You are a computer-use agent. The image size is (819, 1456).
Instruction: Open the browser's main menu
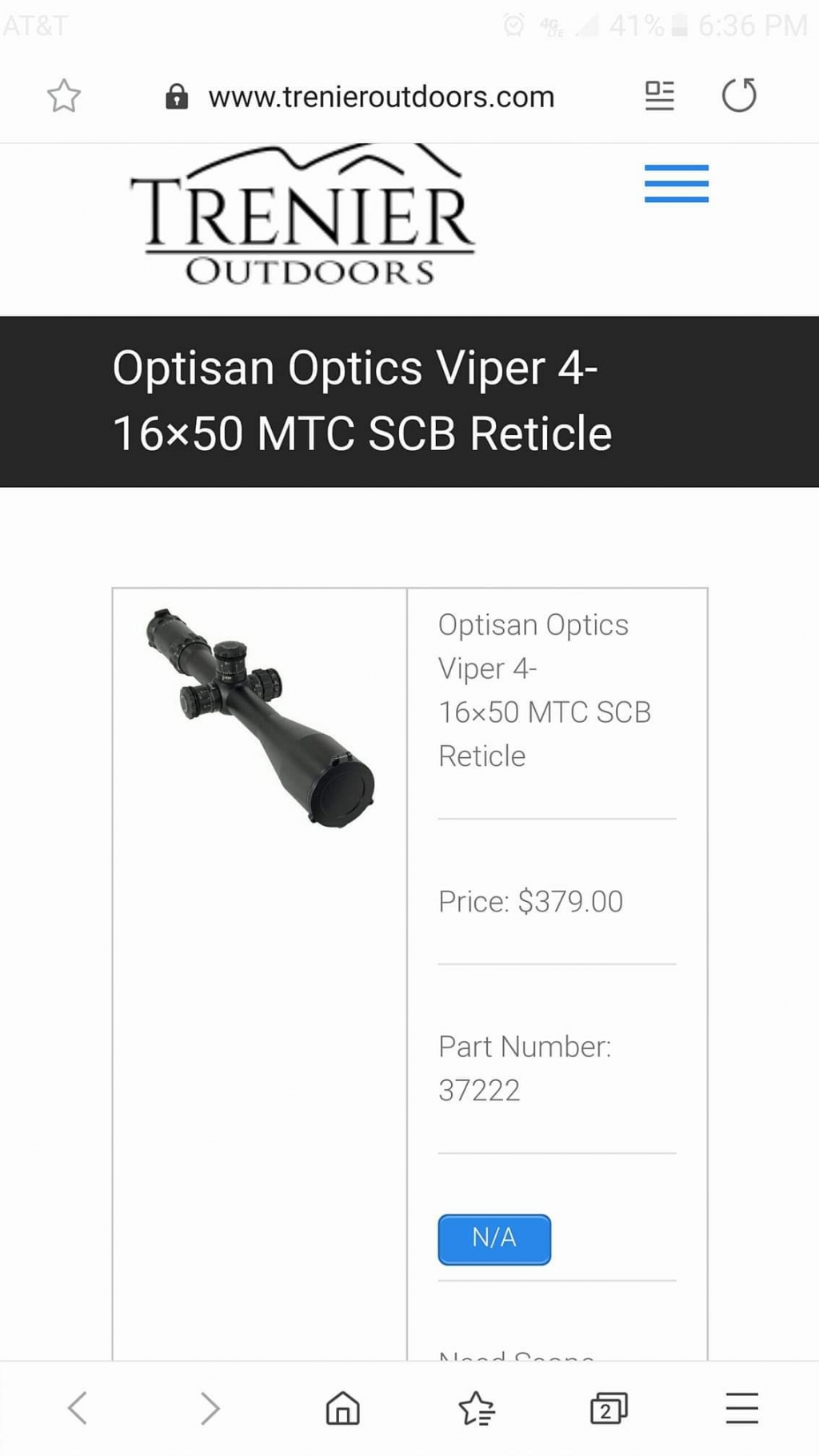pos(741,1408)
